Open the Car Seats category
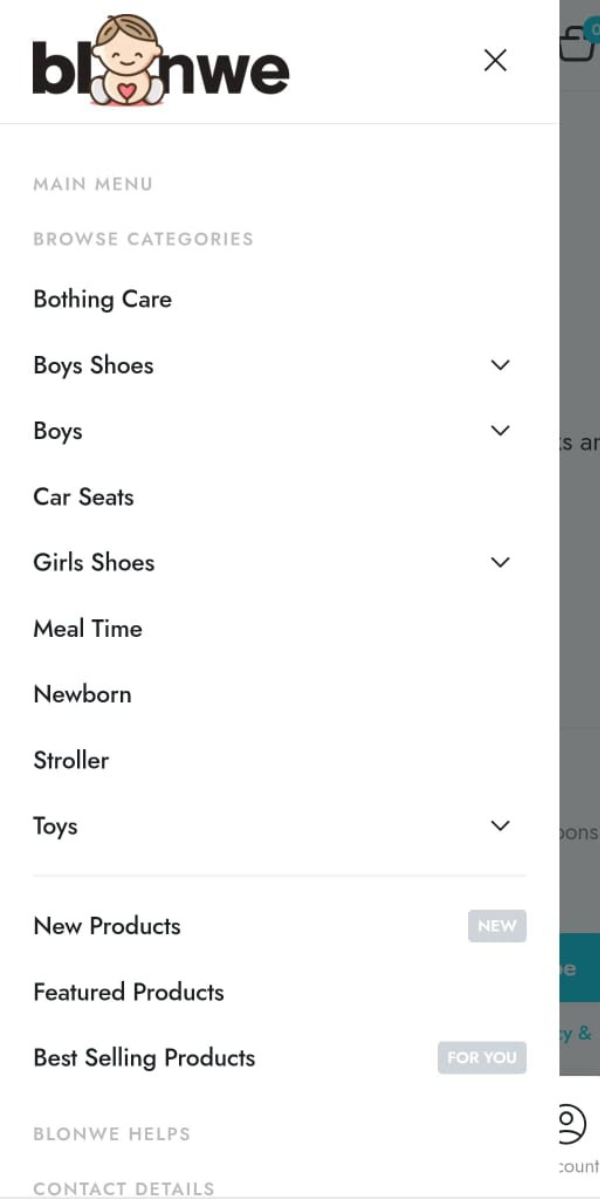The width and height of the screenshot is (600, 1200). click(x=83, y=497)
